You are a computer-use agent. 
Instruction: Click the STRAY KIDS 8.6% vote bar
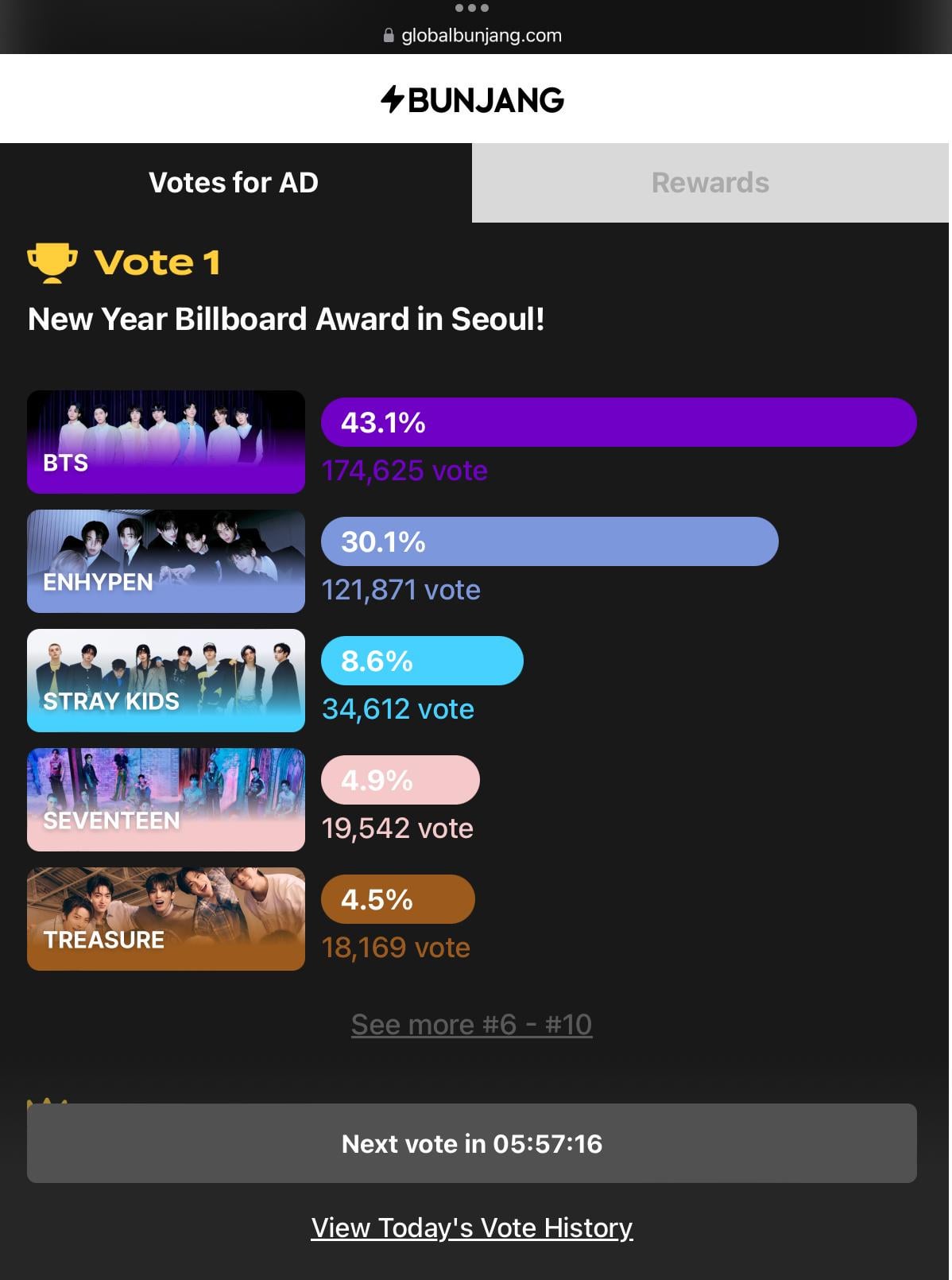click(x=422, y=661)
